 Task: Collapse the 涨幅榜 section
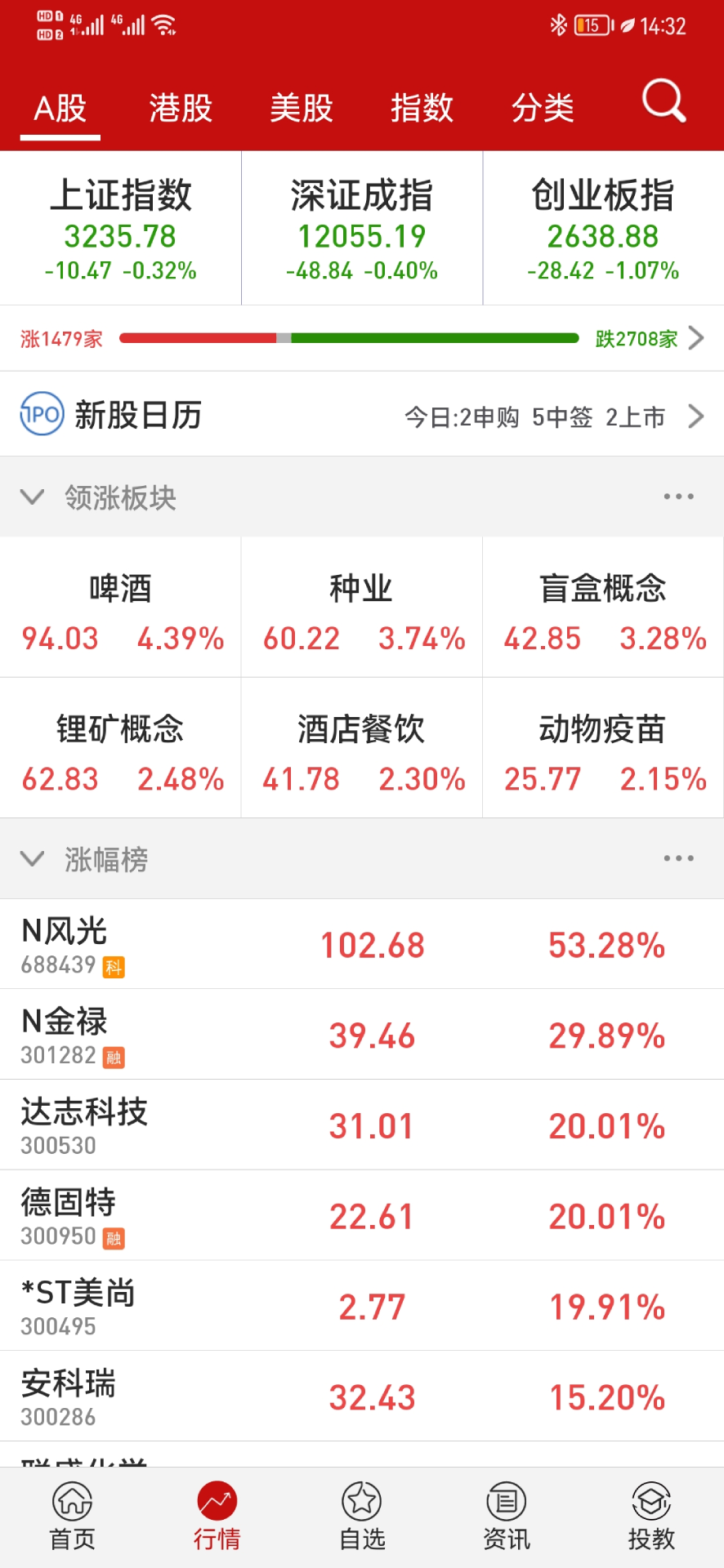coord(33,858)
